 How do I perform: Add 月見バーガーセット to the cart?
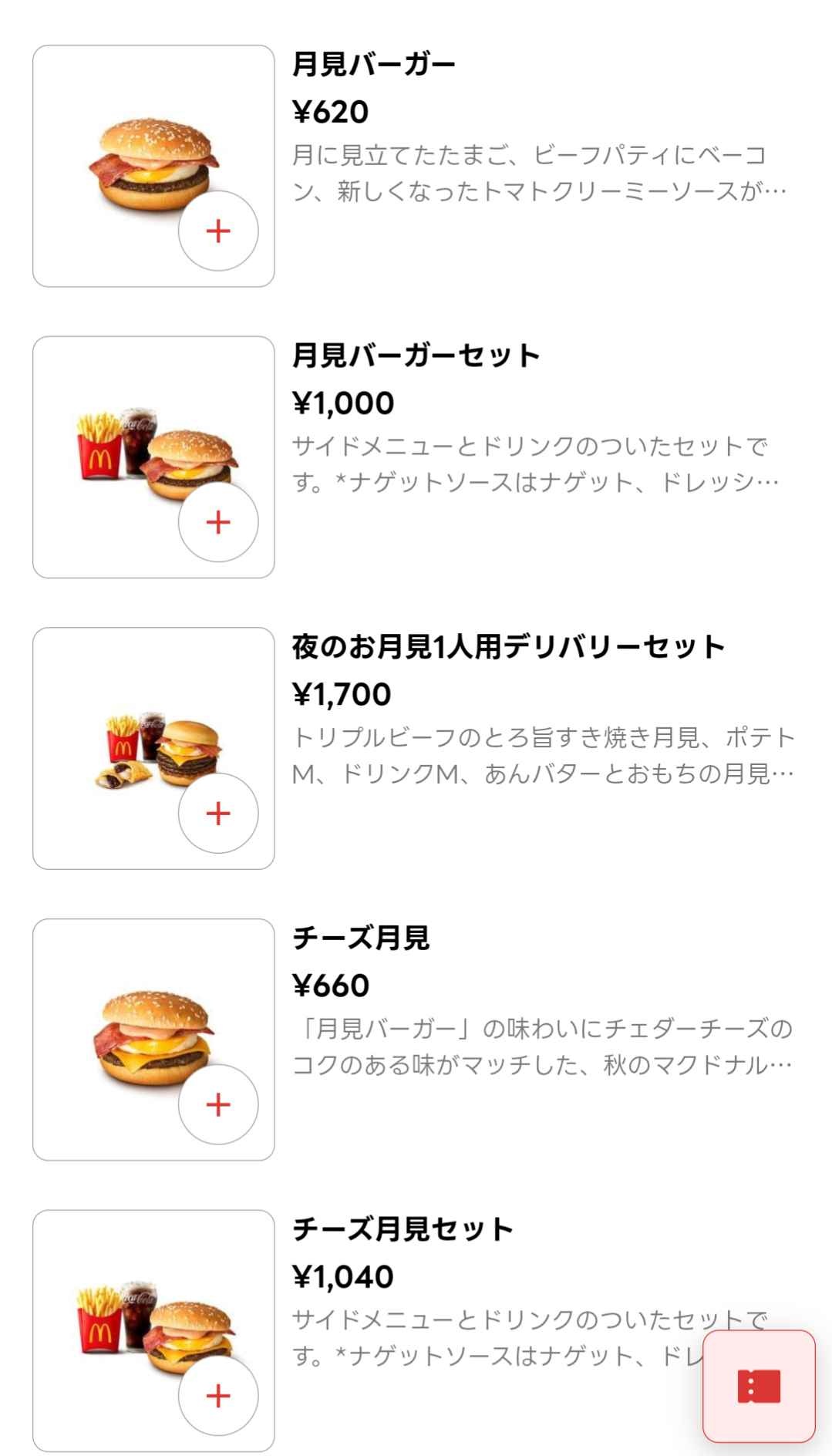(218, 522)
